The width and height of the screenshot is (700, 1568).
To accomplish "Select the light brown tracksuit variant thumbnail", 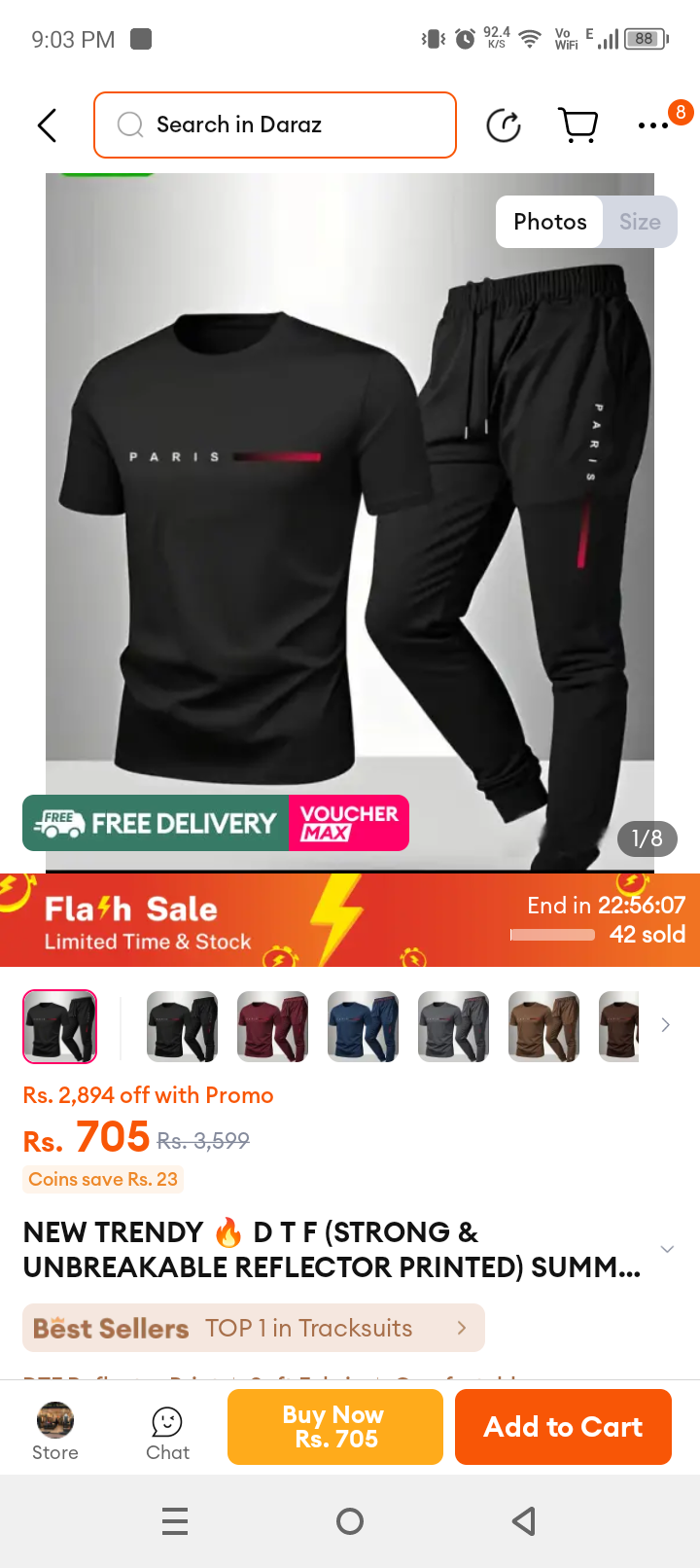I will (x=544, y=1026).
